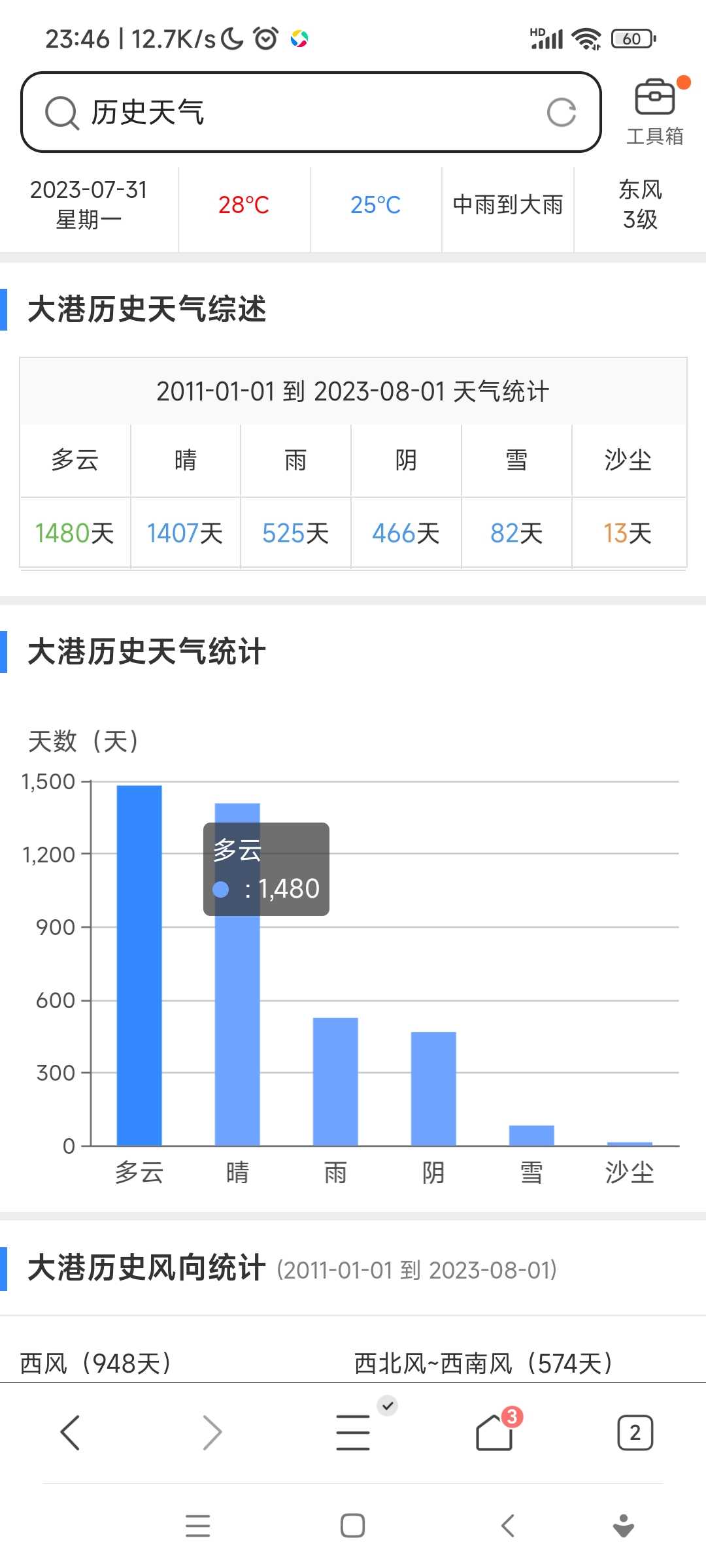706x1568 pixels.
Task: Tap the system home button
Action: [x=353, y=1526]
